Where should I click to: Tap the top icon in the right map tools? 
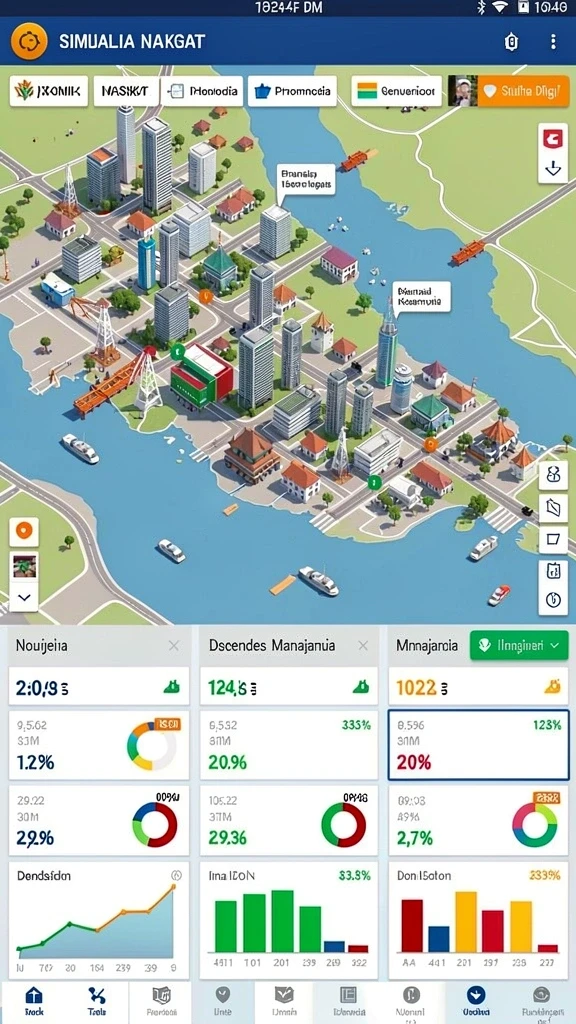(x=552, y=475)
